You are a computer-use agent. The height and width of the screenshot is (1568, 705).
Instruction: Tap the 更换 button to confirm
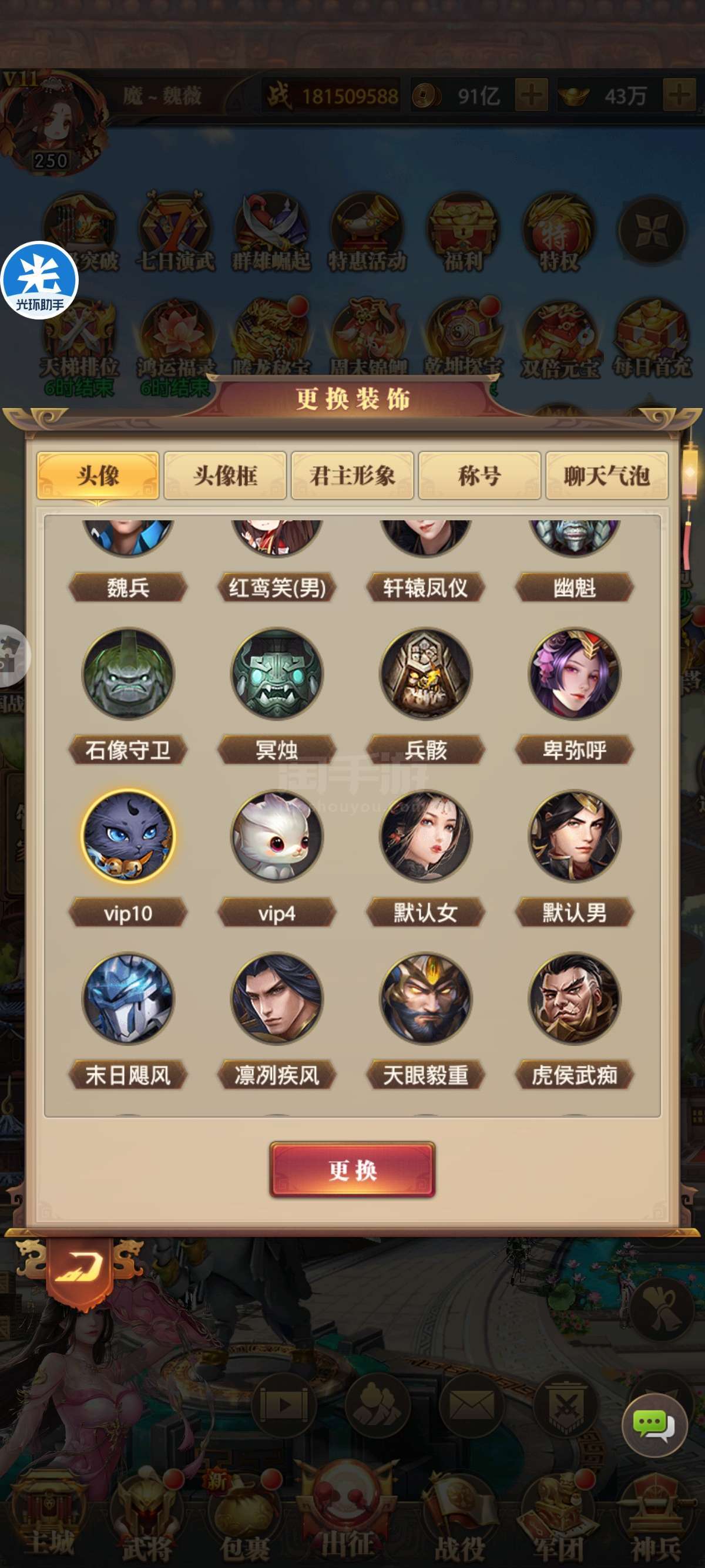click(x=352, y=1170)
